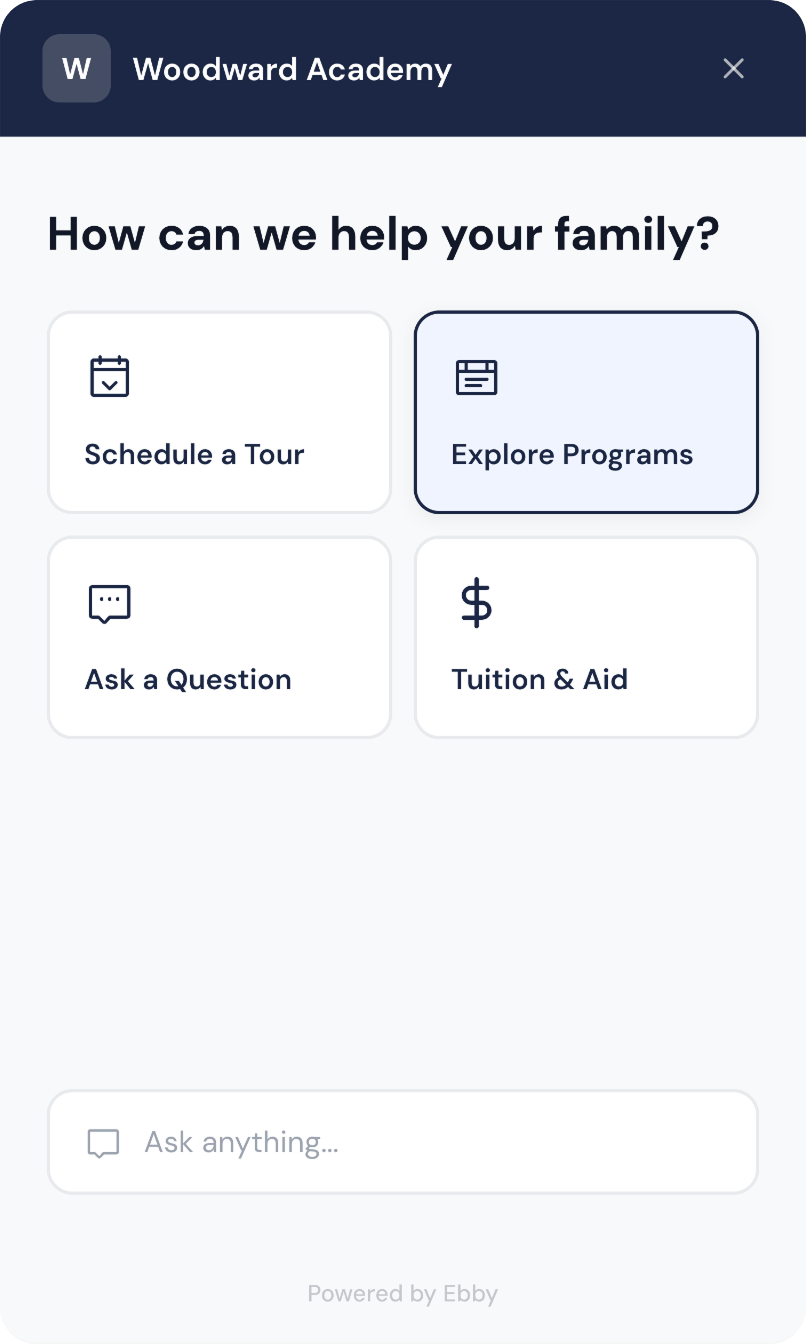Image resolution: width=806 pixels, height=1344 pixels.
Task: Open the Explore Programs card
Action: (x=586, y=412)
